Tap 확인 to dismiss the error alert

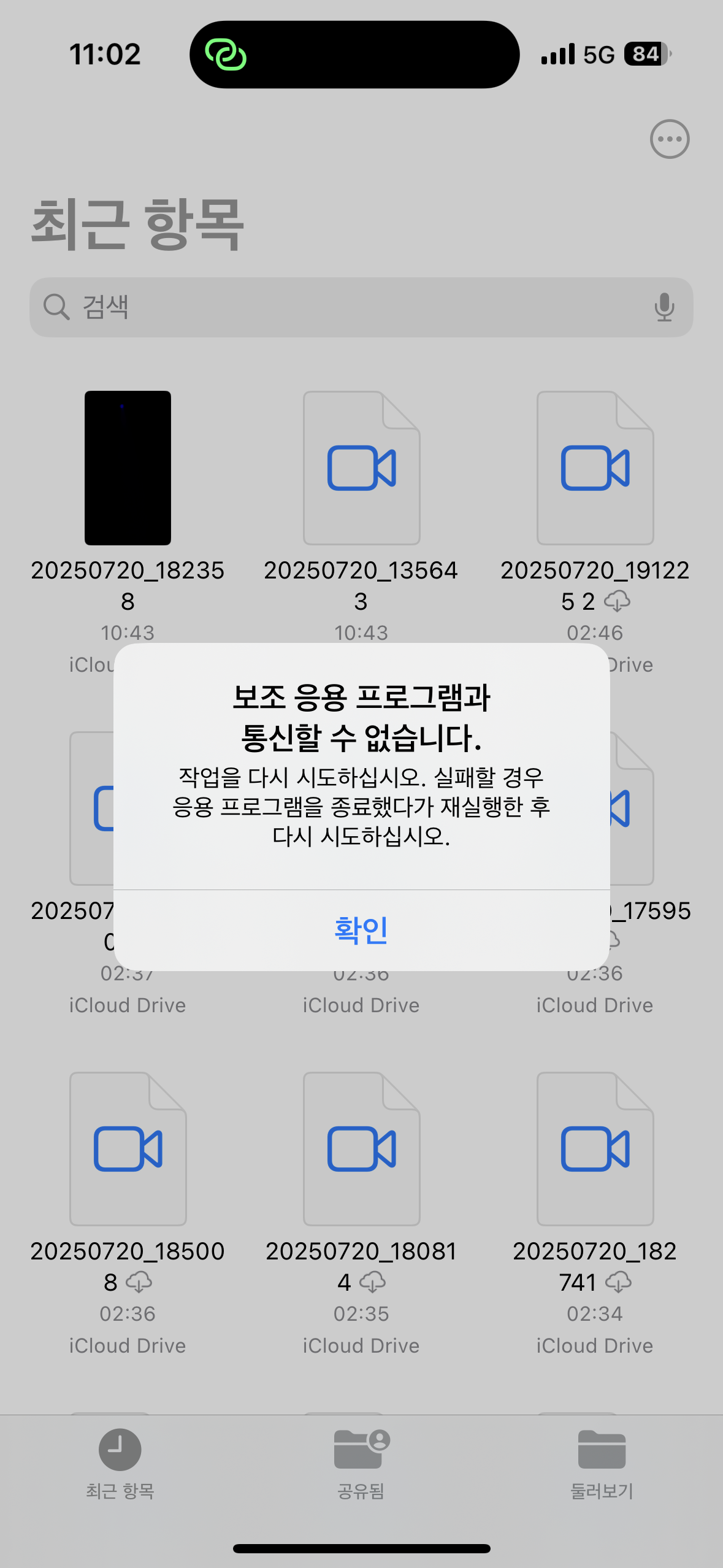click(x=361, y=930)
